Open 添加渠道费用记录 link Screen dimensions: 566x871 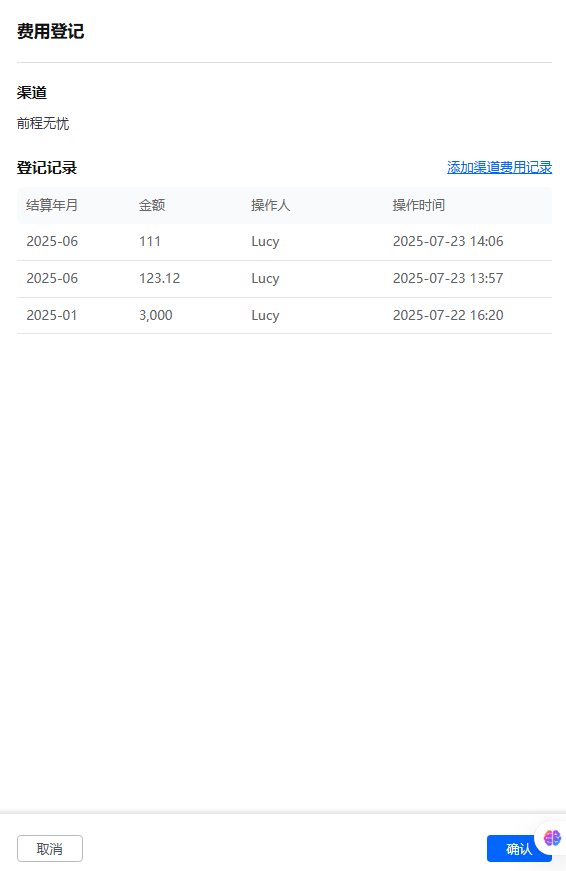(x=499, y=167)
